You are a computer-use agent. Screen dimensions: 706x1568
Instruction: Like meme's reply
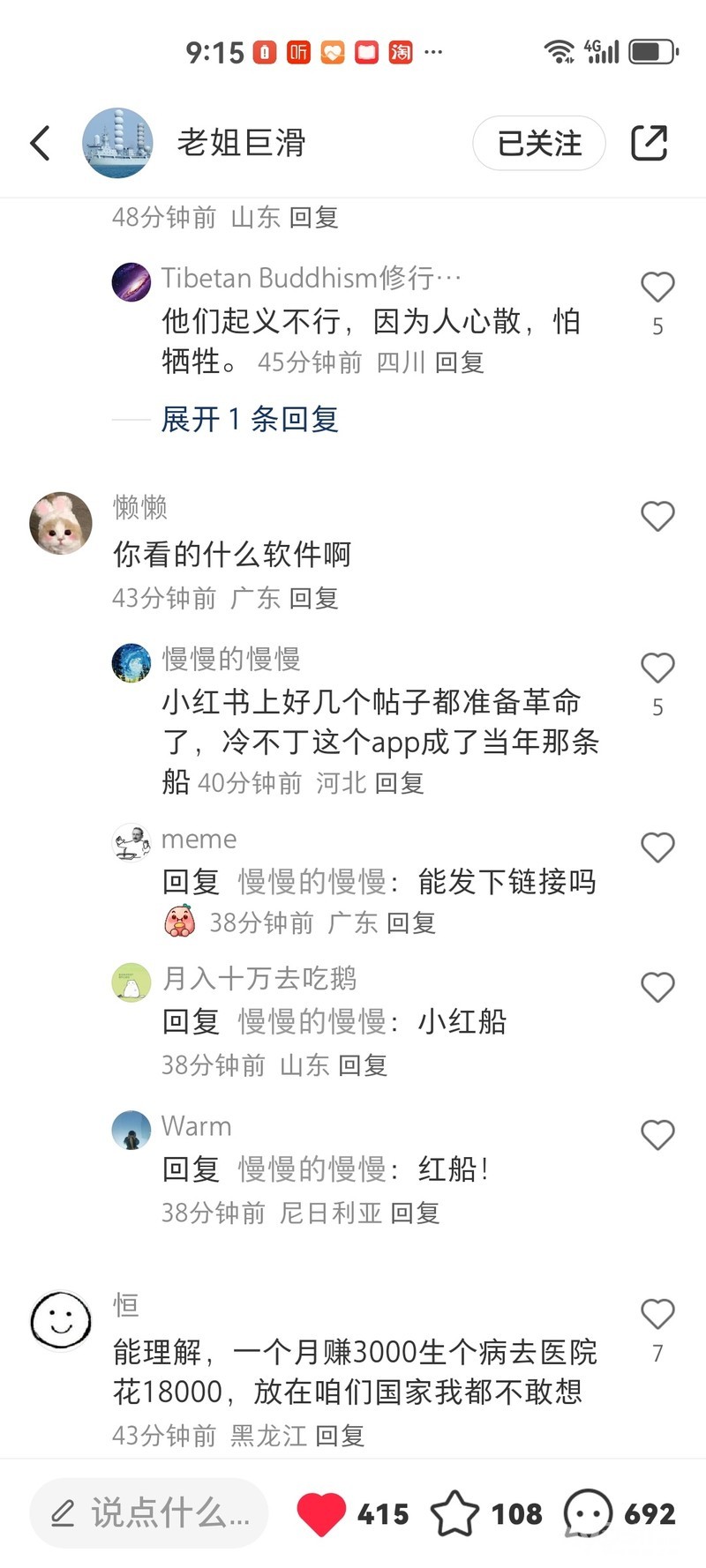pos(657,847)
